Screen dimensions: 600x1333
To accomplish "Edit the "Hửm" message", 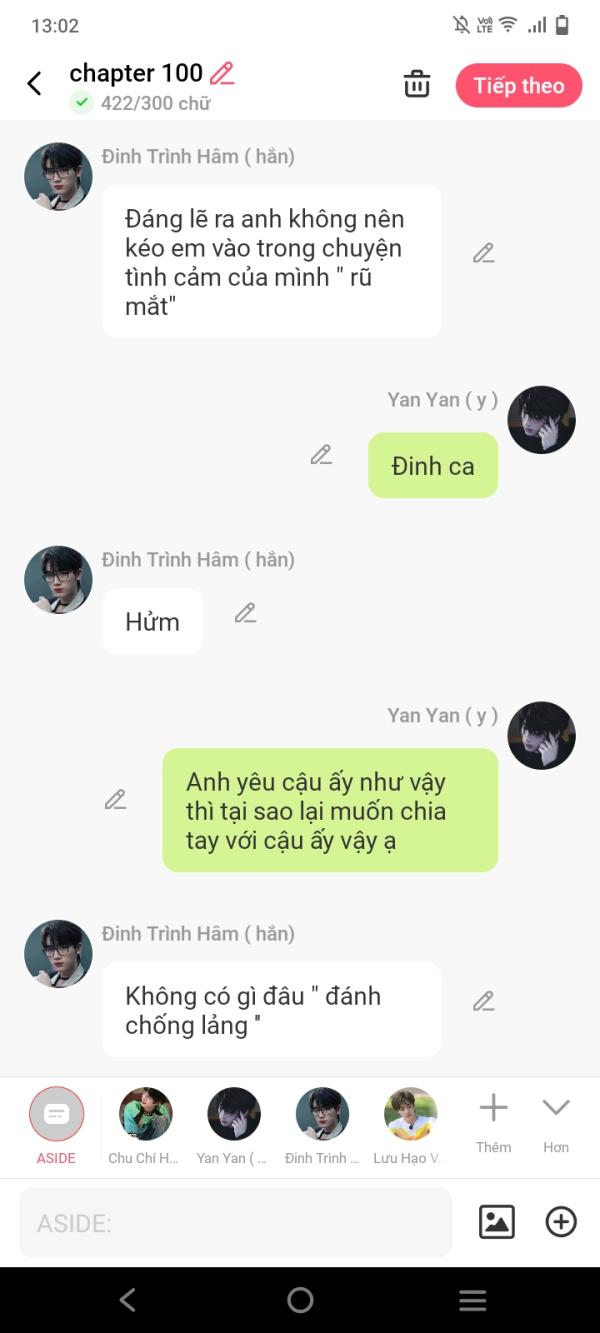I will pos(246,613).
